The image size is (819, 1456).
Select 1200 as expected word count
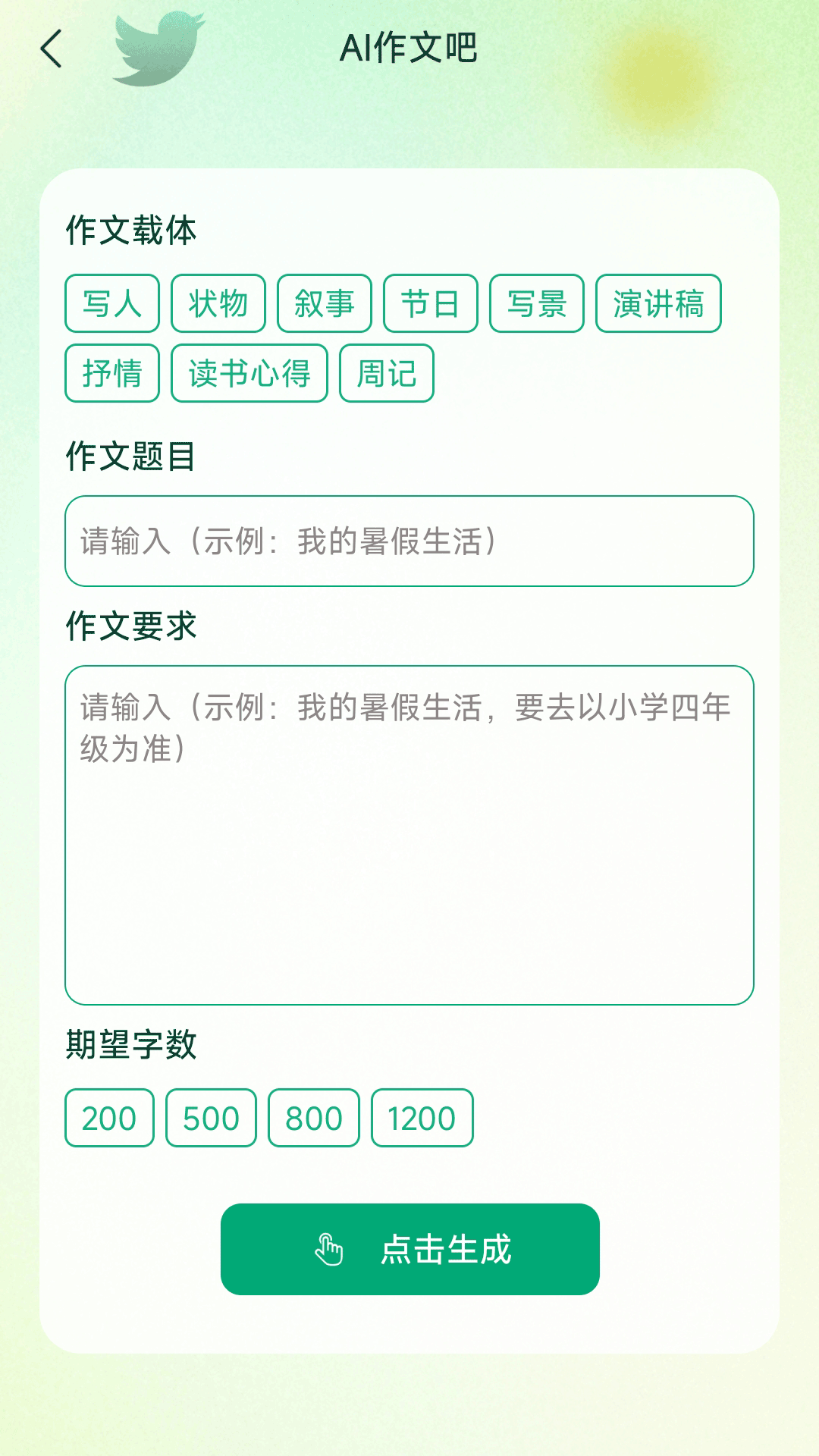[x=422, y=1117]
